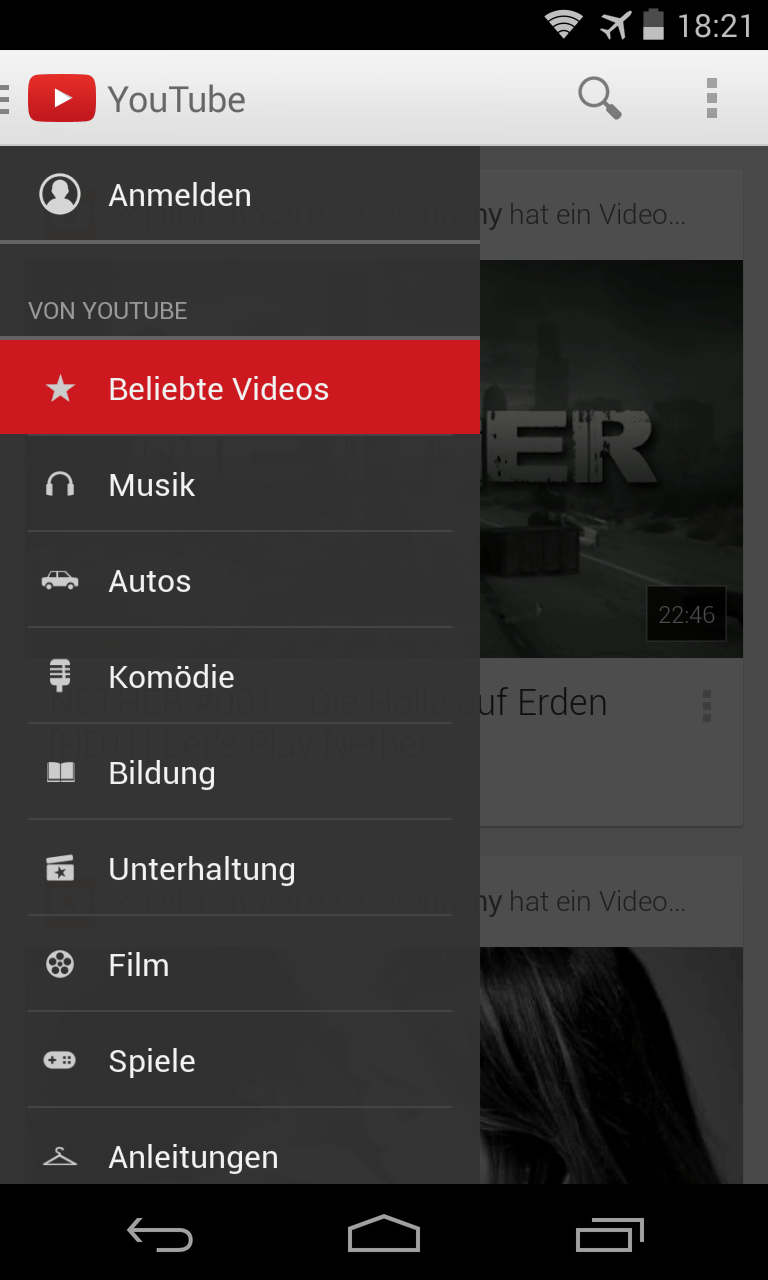Go to the home screen

[x=384, y=1235]
